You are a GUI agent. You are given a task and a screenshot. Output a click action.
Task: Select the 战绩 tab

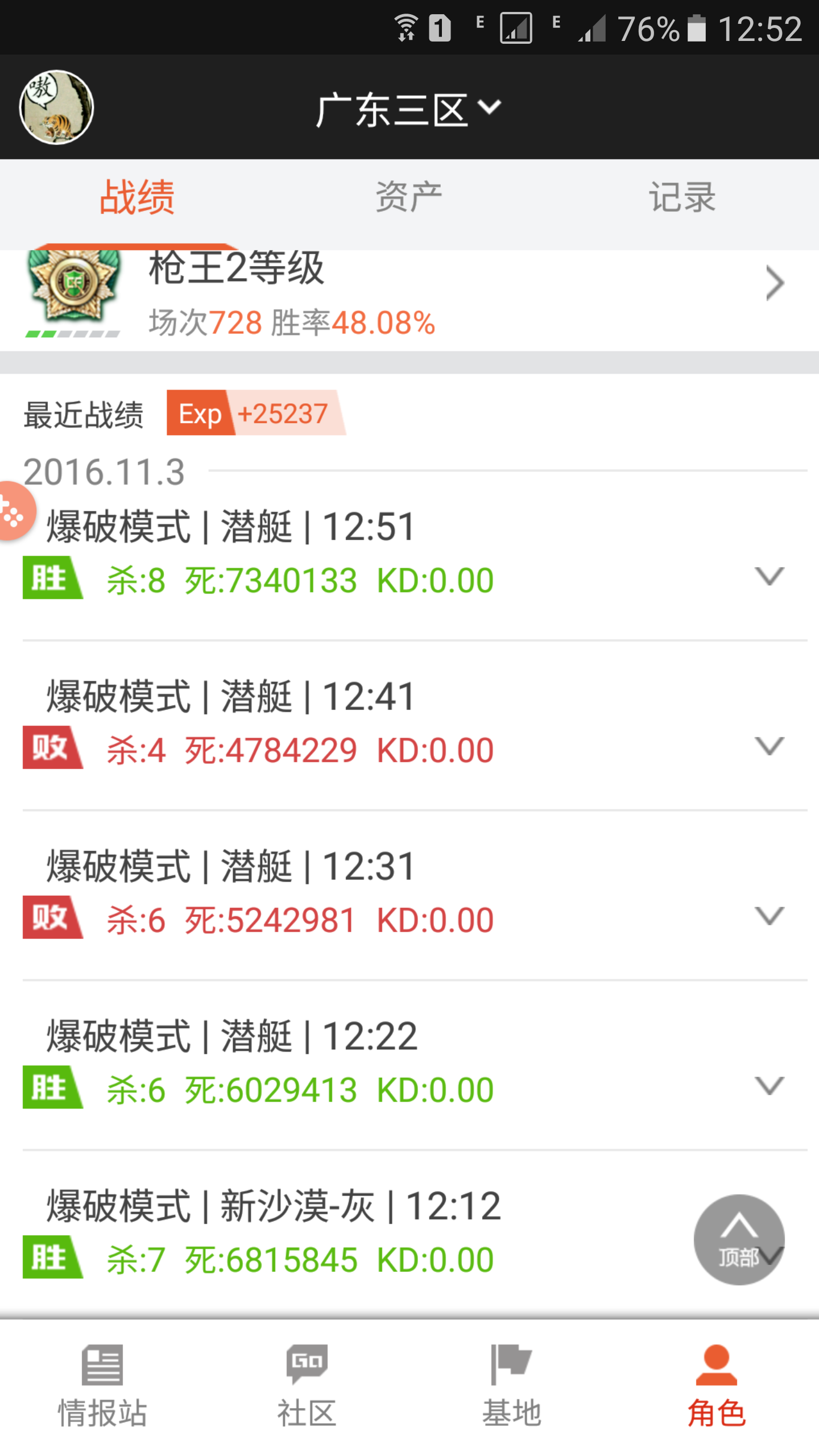136,197
